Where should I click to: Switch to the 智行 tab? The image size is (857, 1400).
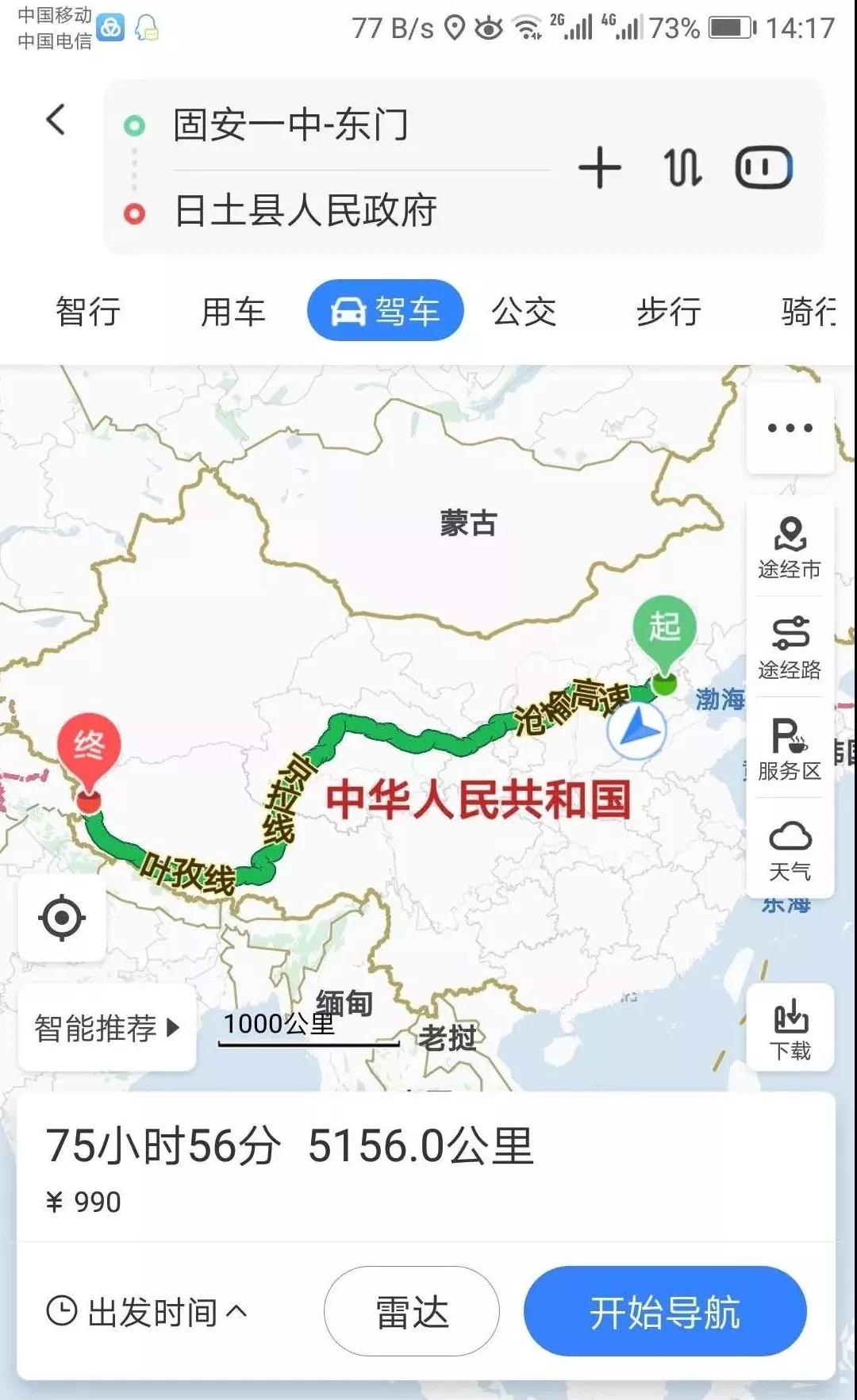click(87, 311)
